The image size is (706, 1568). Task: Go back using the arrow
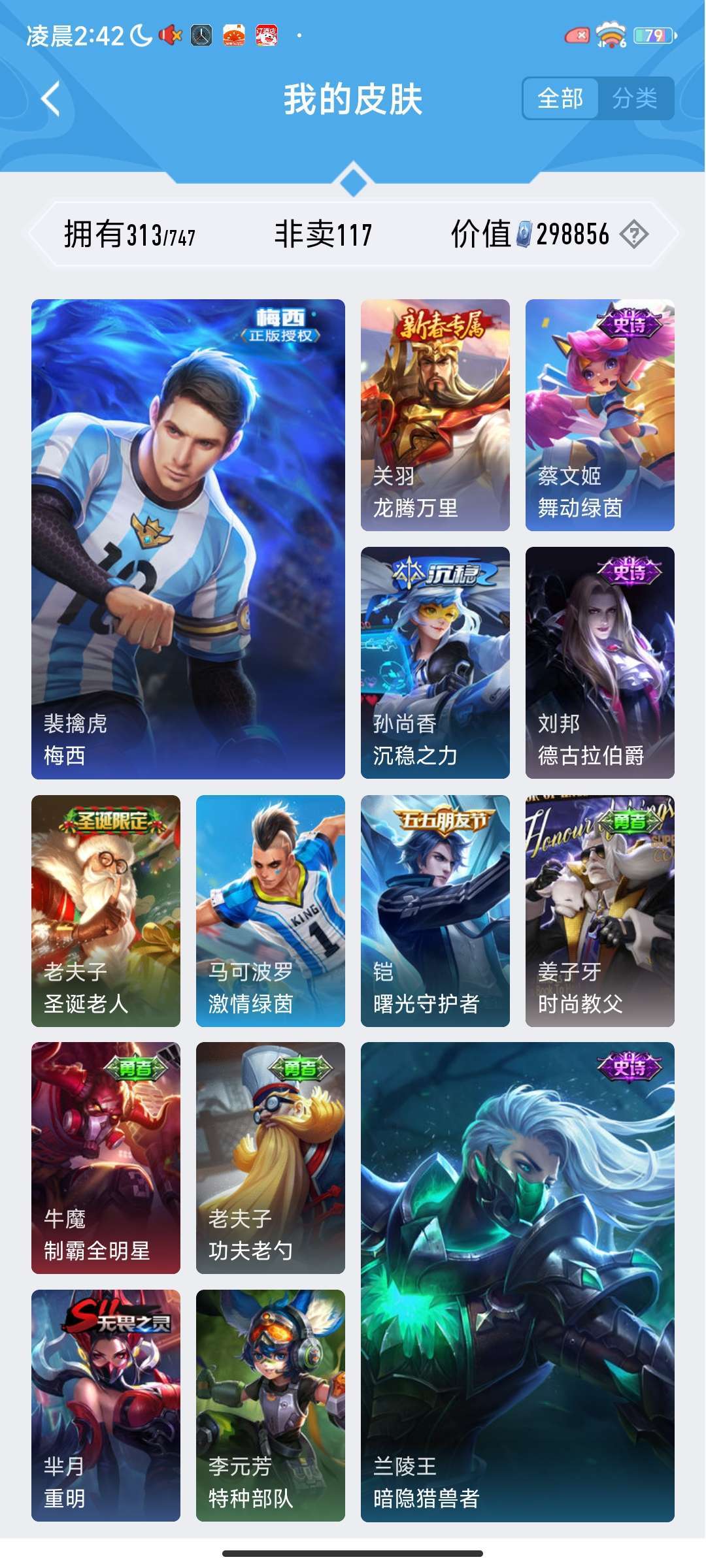(50, 99)
